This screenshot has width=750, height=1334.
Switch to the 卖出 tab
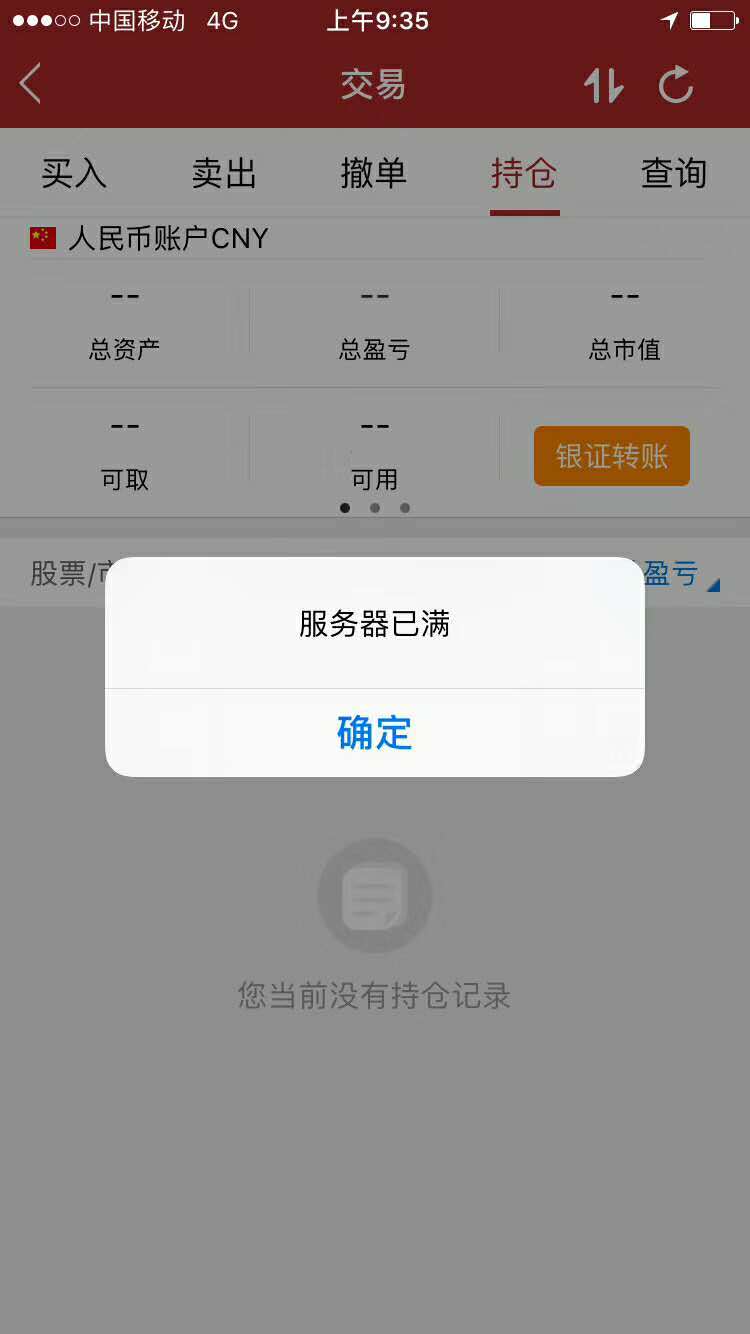pyautogui.click(x=224, y=174)
